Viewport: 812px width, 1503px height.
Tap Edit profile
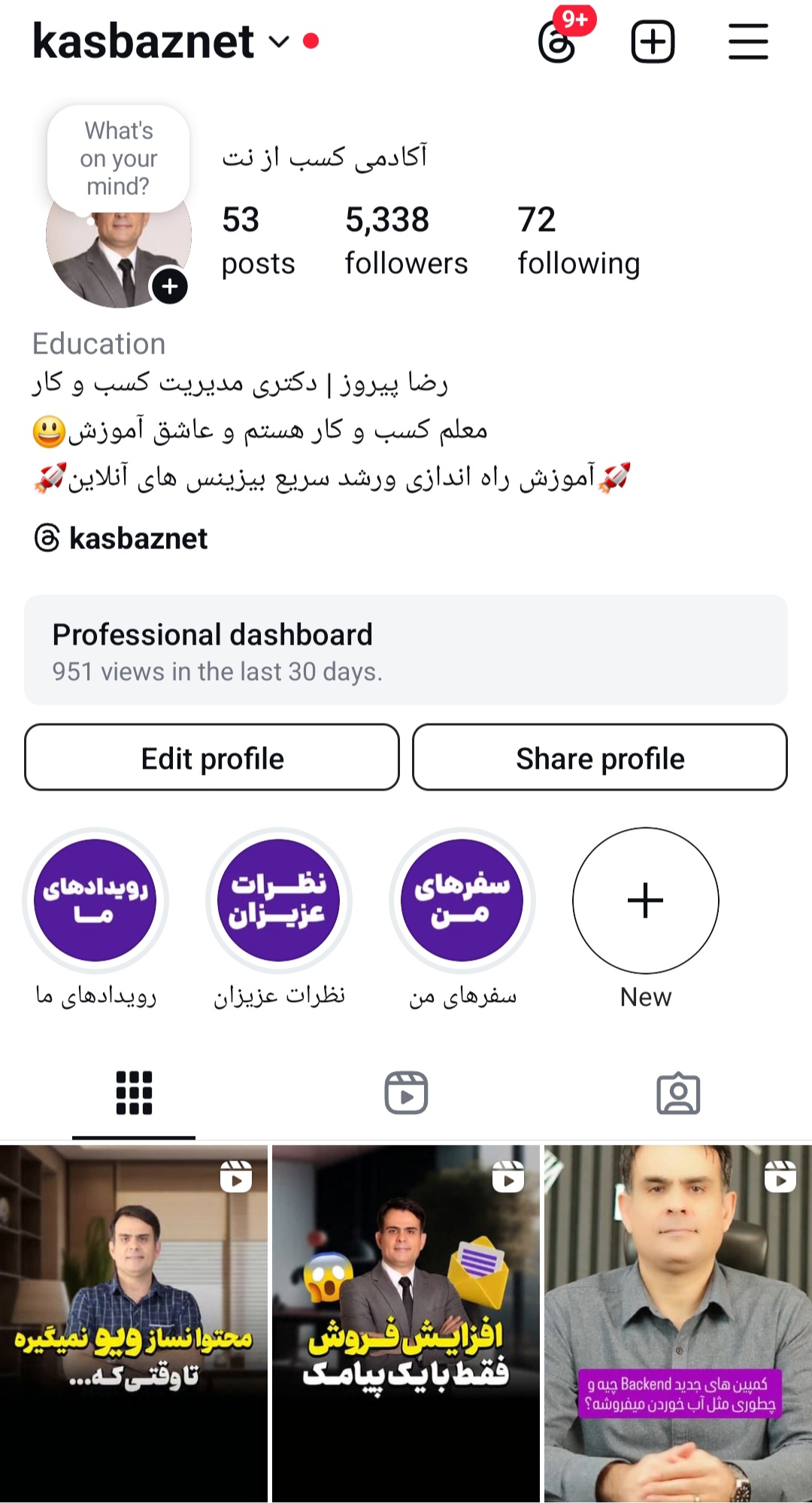pos(212,758)
